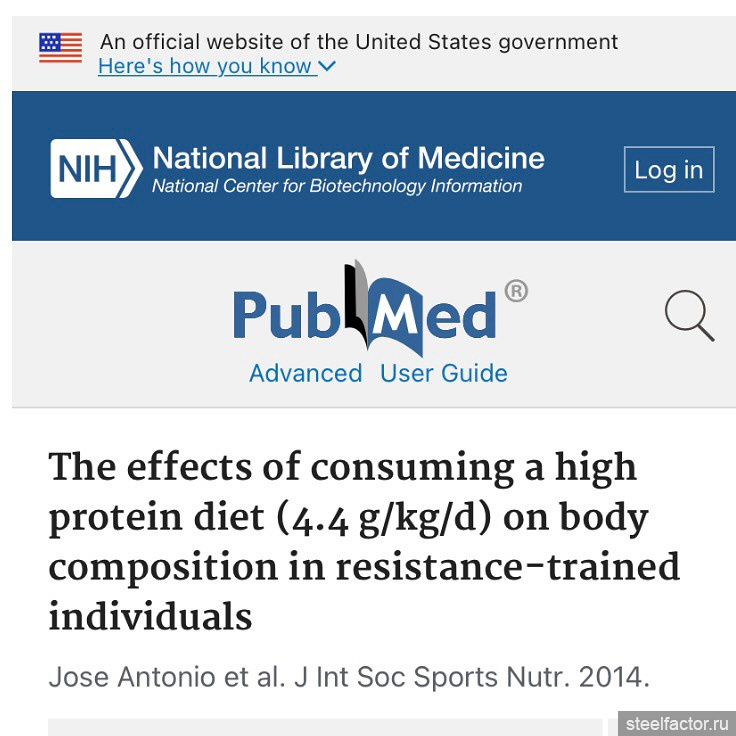The width and height of the screenshot is (736, 736).
Task: Expand "Here's how you know" dropdown
Action: click(x=216, y=66)
